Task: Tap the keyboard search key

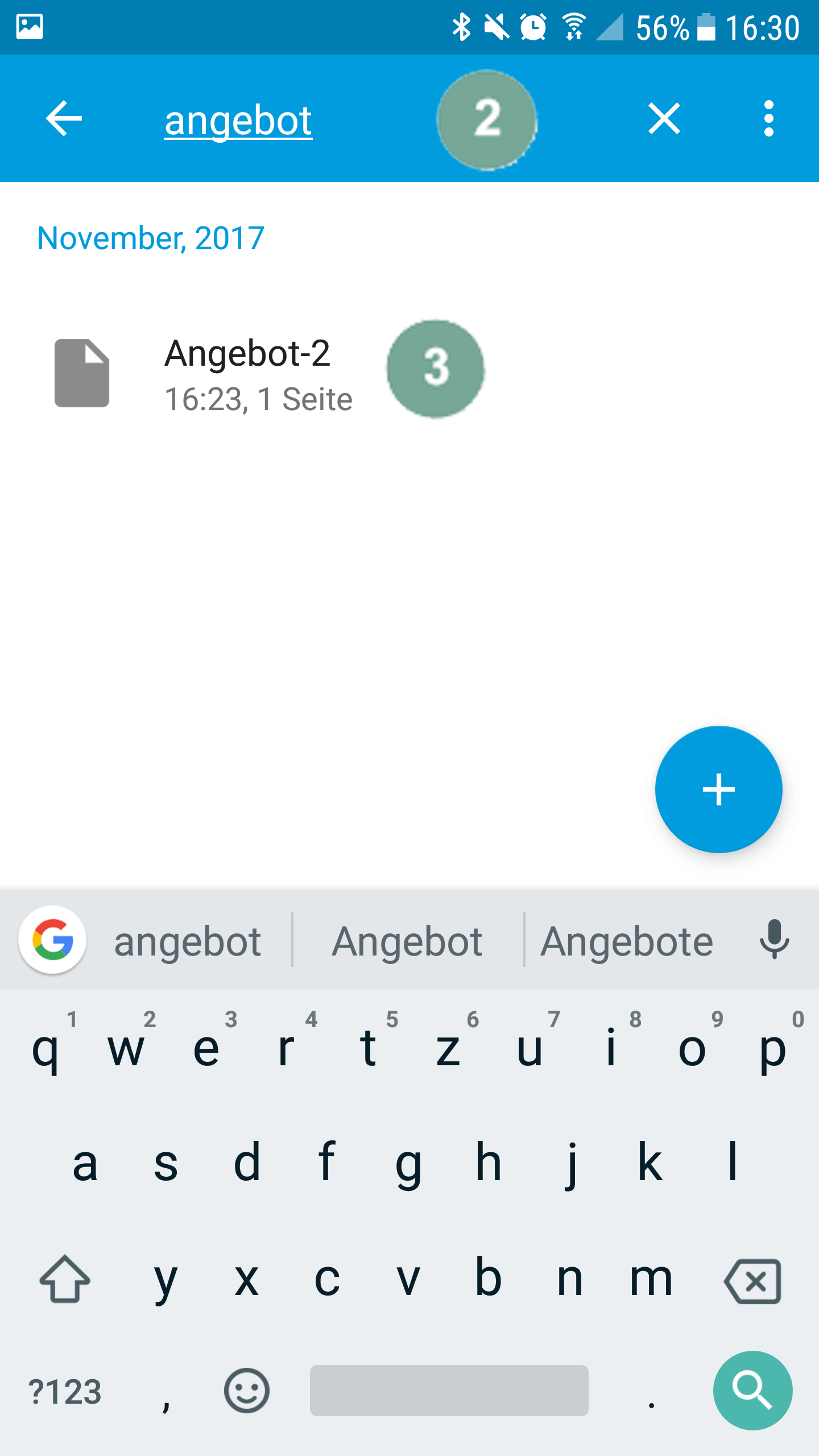Action: point(752,1390)
